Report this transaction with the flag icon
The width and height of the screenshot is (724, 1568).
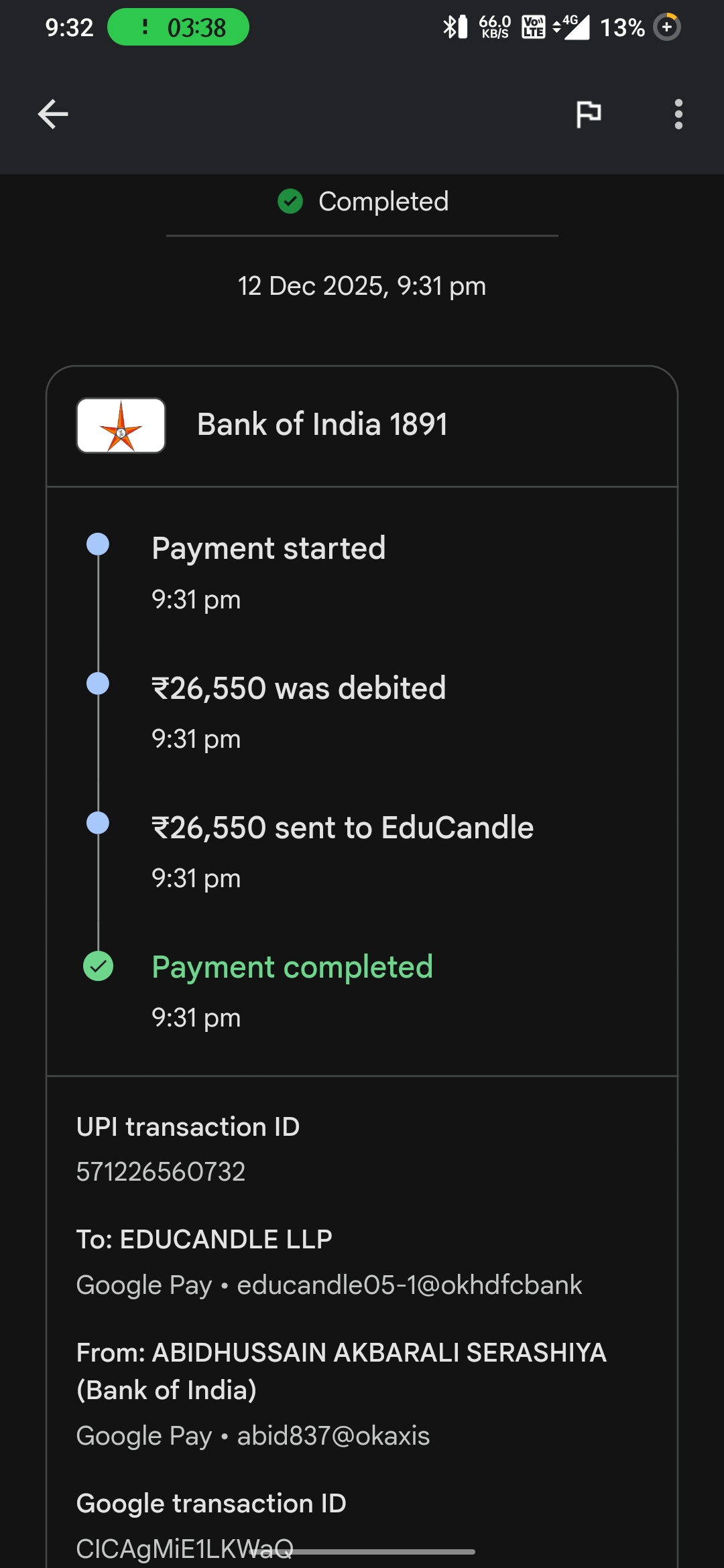point(589,114)
